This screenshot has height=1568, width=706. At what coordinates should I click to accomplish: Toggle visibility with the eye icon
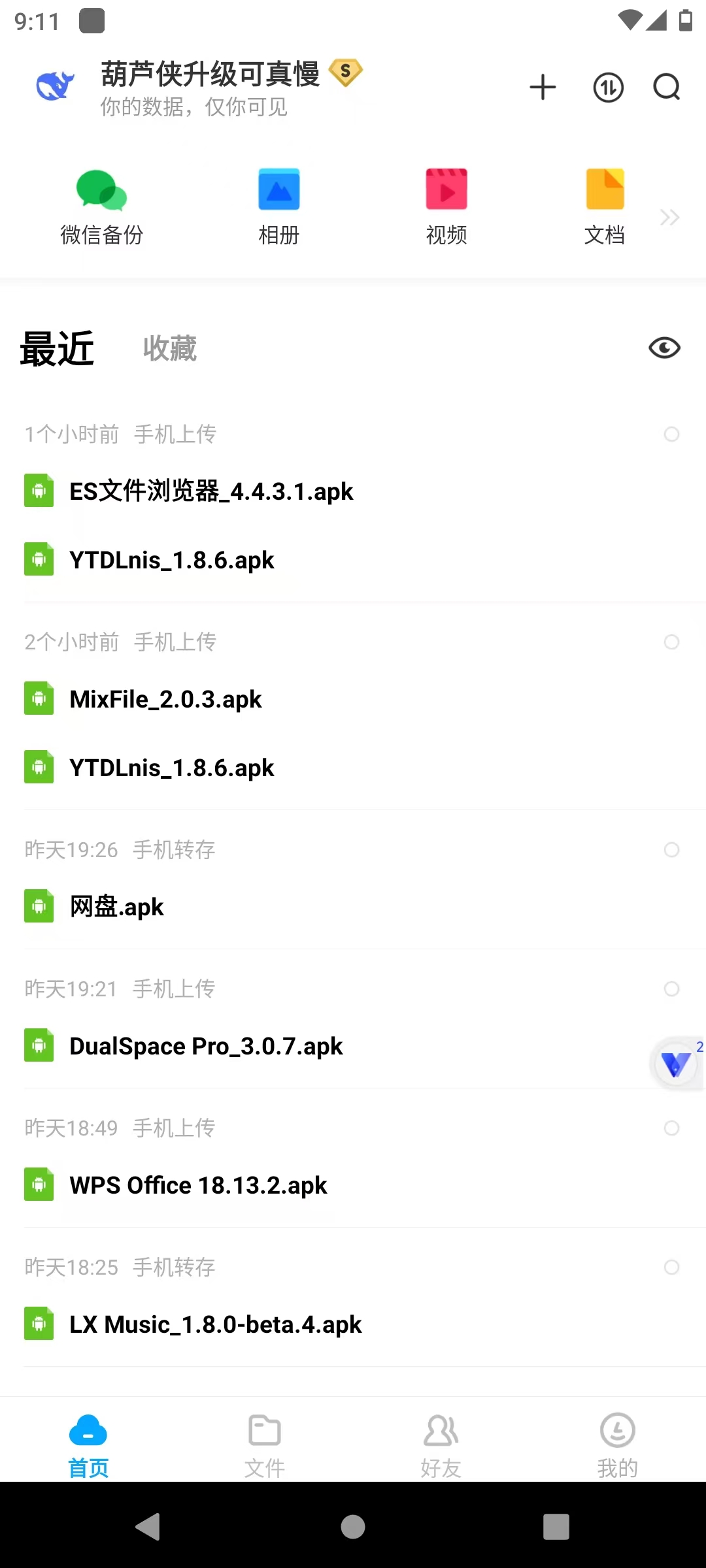664,348
